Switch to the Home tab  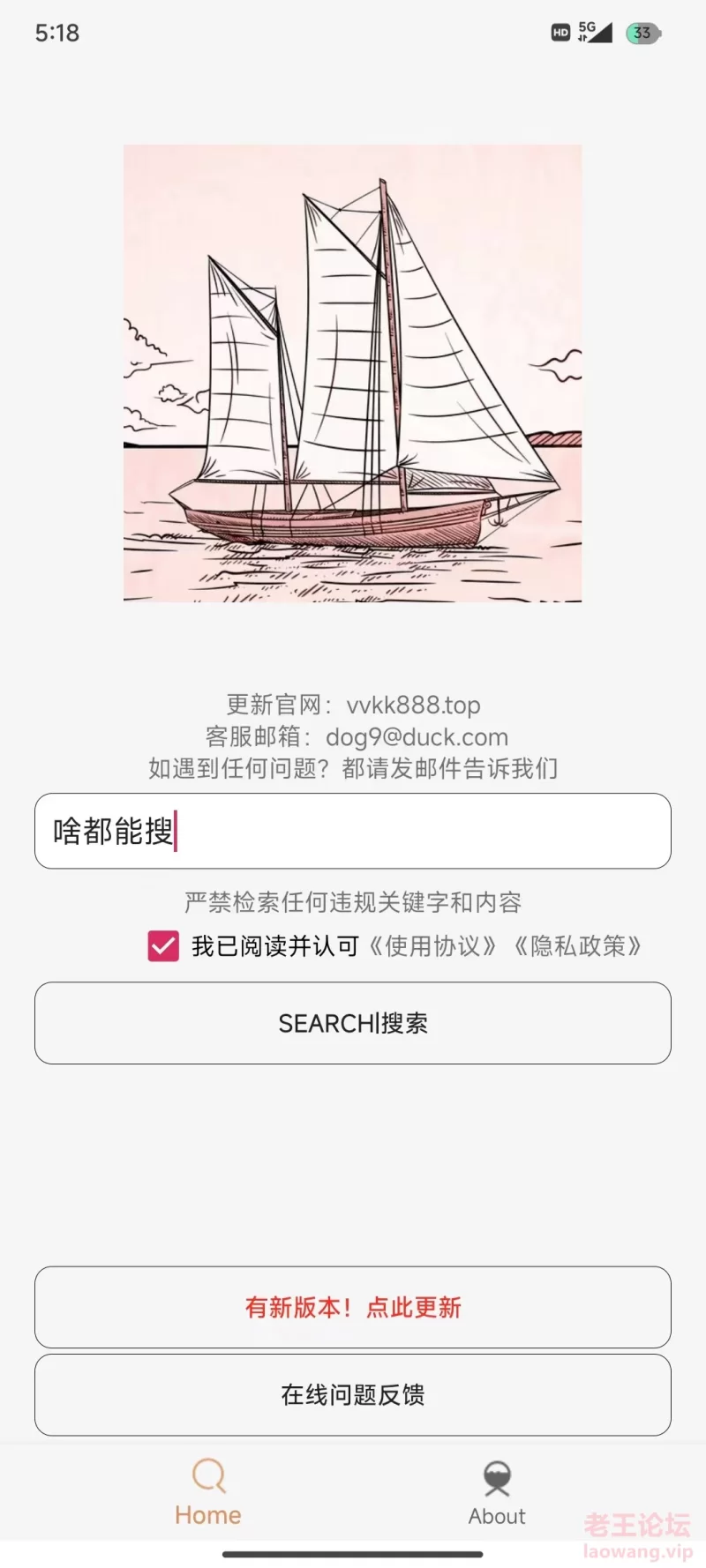click(x=208, y=1492)
